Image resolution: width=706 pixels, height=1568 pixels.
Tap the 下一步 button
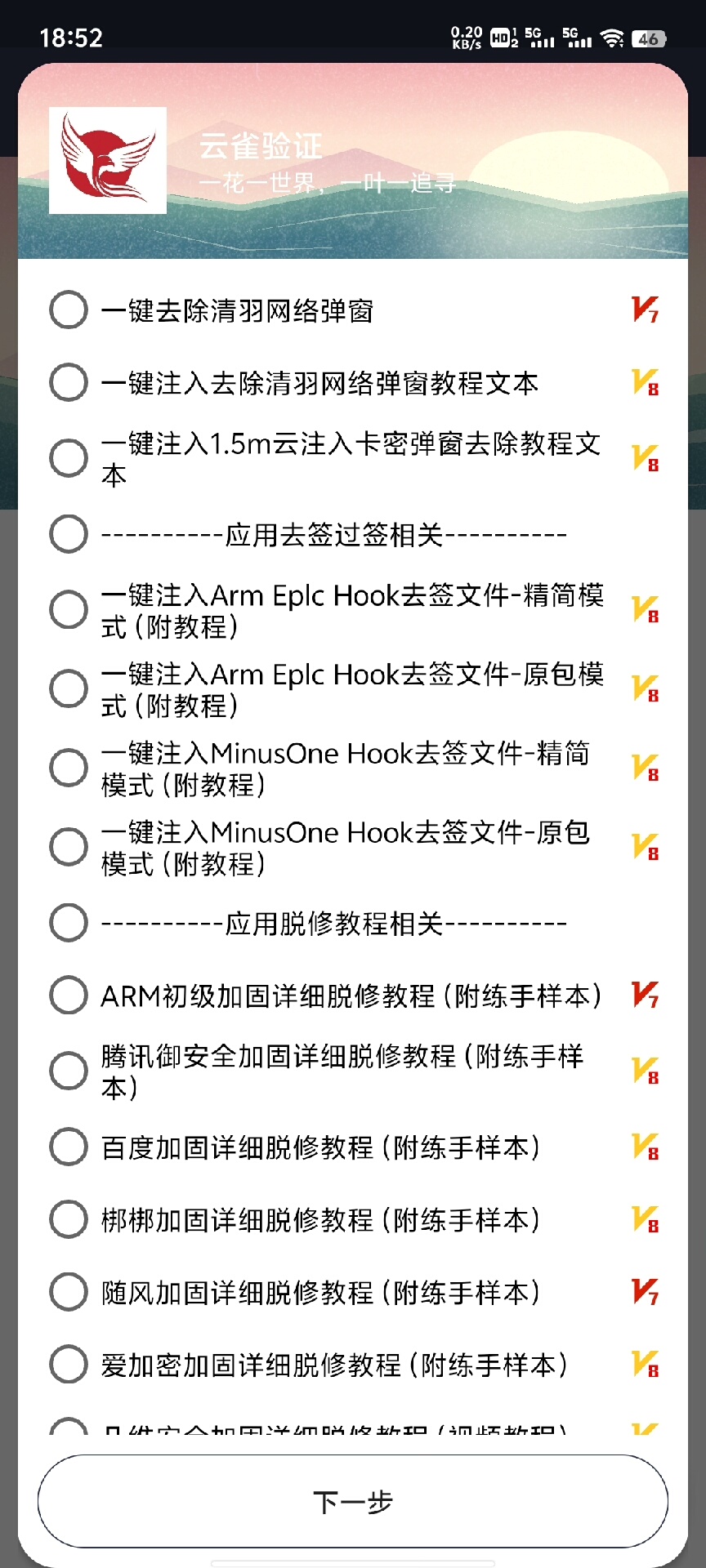coord(353,1501)
